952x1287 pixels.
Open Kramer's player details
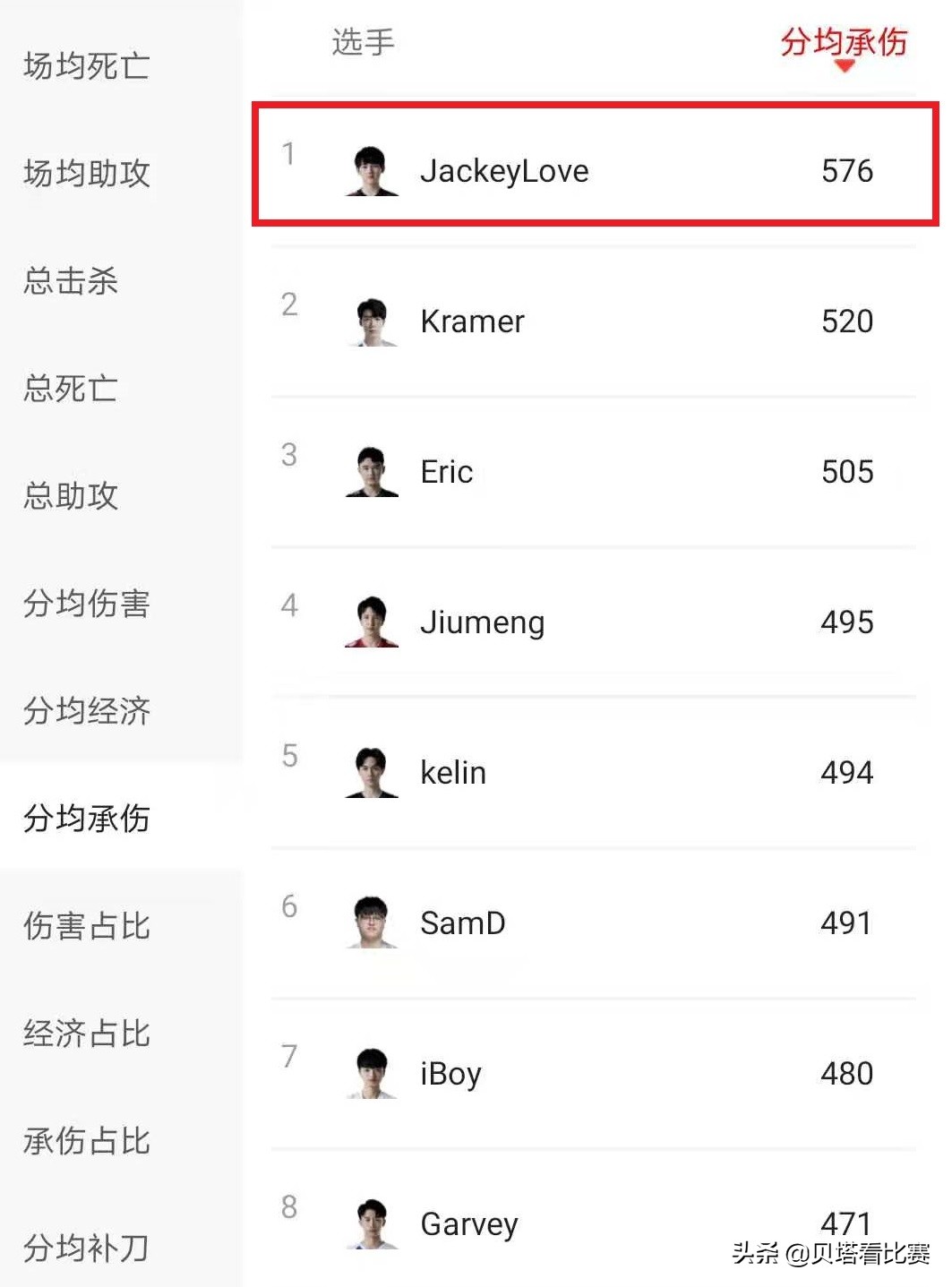click(472, 321)
